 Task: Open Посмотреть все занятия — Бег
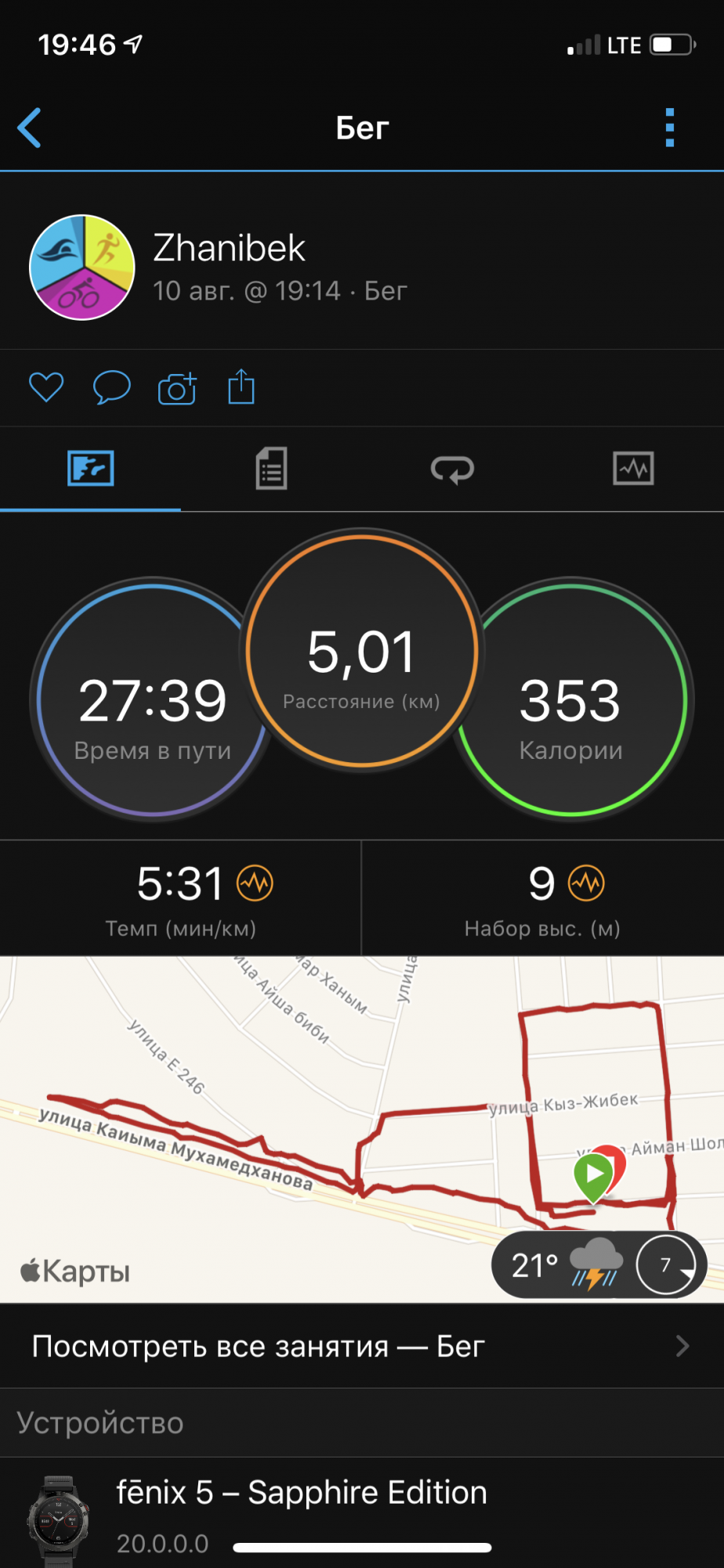click(362, 1346)
